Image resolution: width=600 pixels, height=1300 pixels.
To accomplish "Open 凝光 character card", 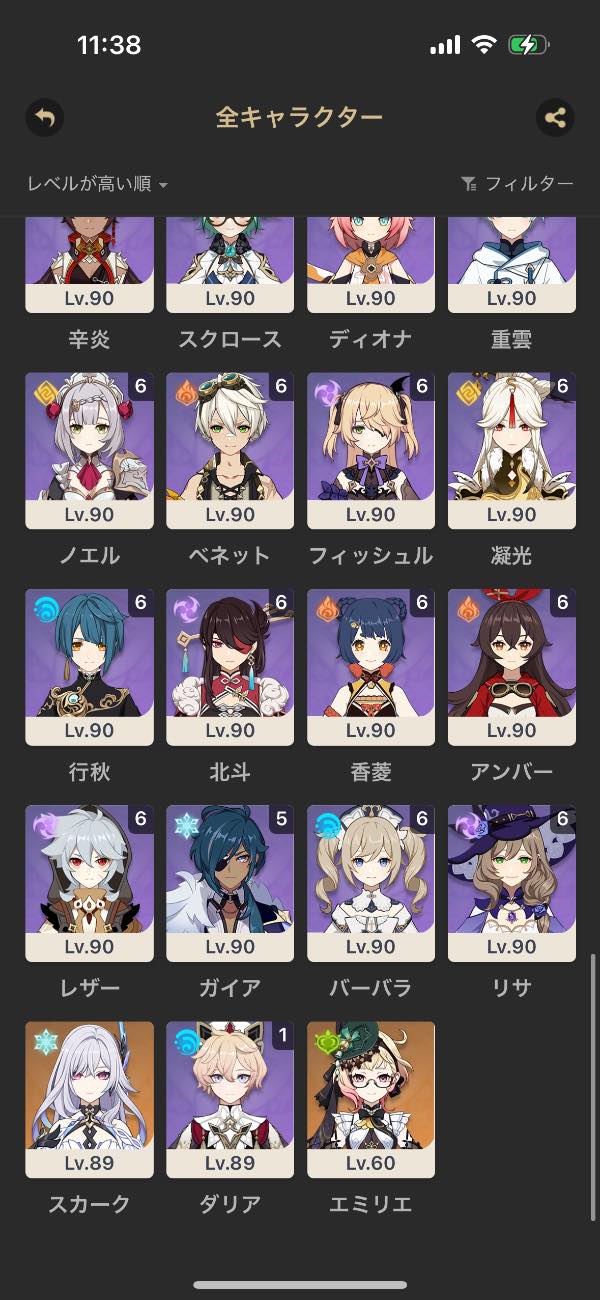I will coord(512,450).
